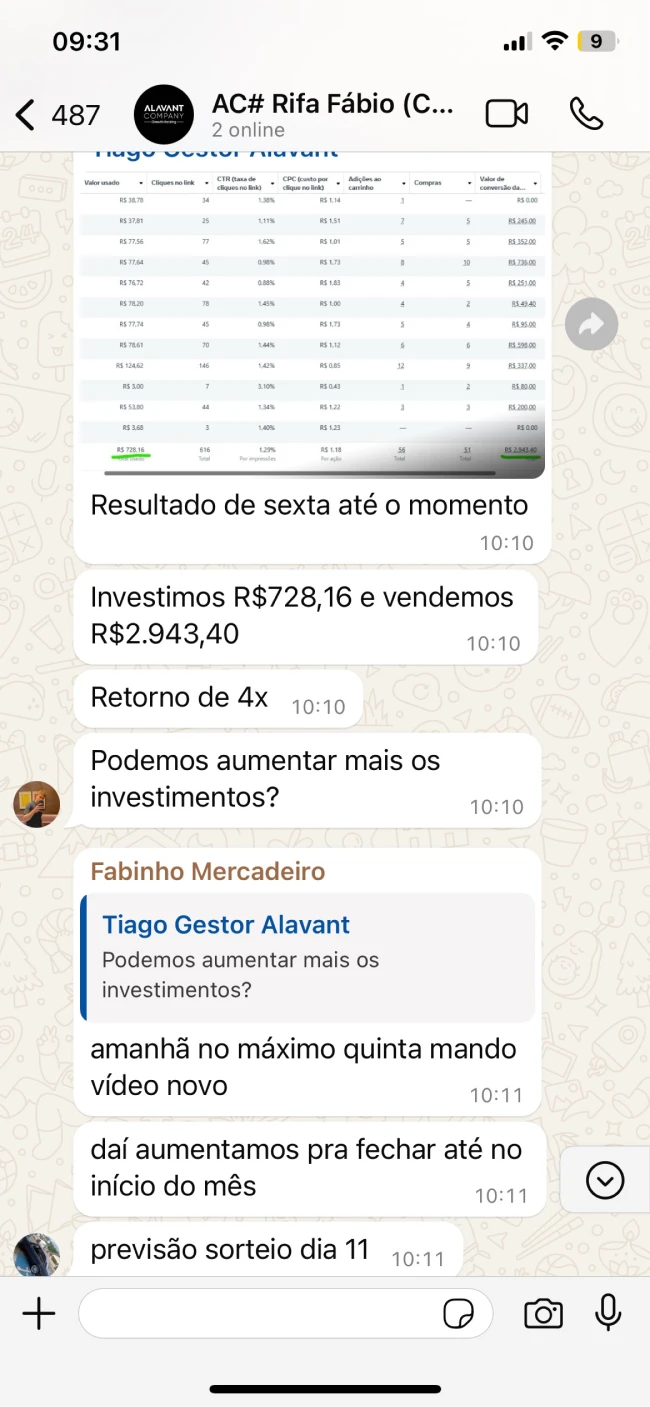View Tiago's profile picture avatar

[x=37, y=803]
